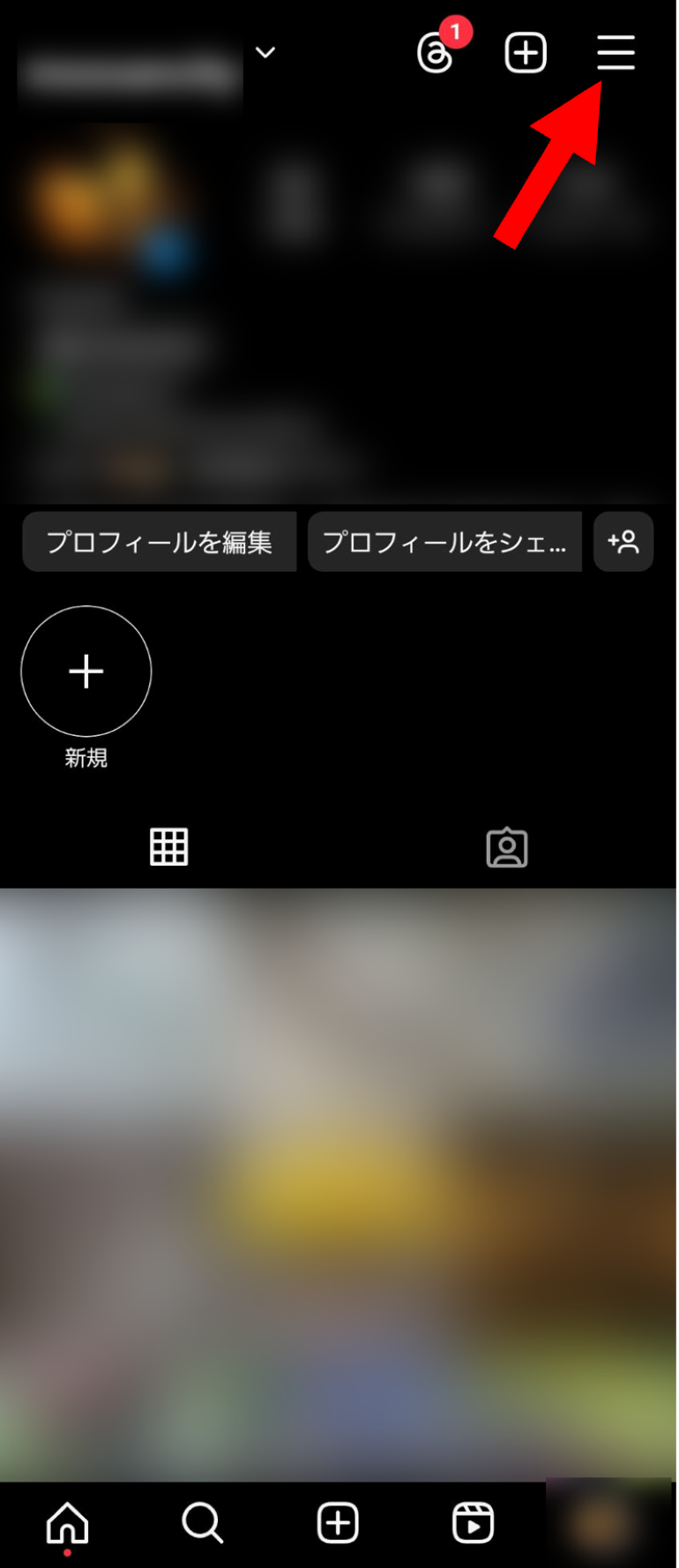Open Threads notifications icon

[436, 54]
